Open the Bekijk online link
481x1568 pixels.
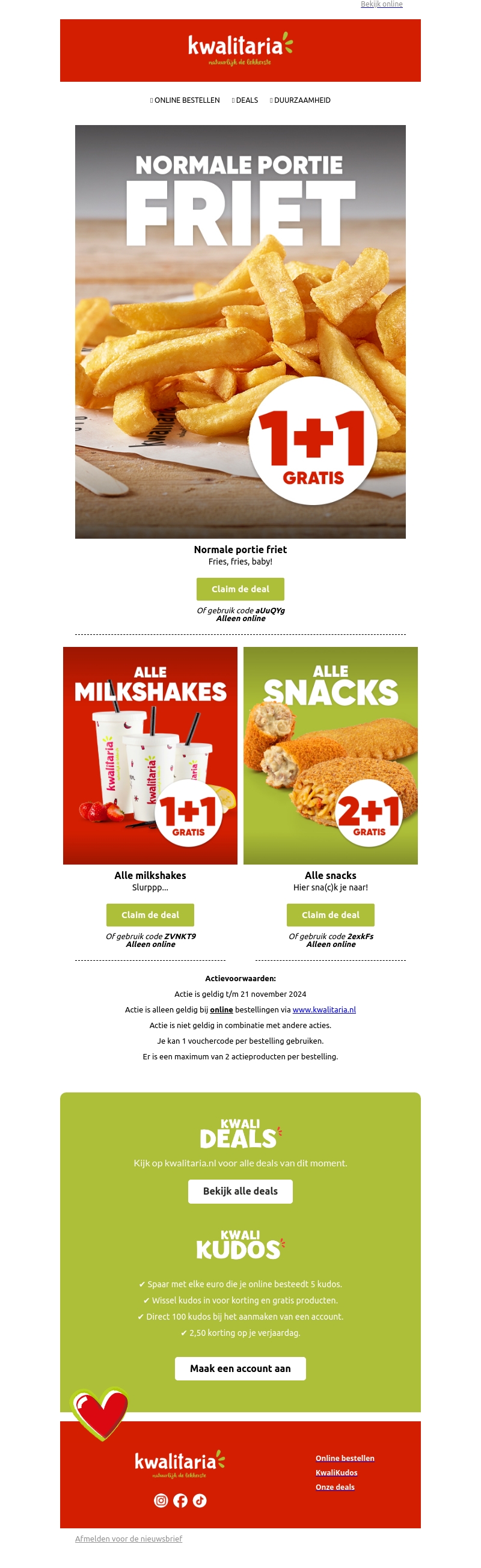point(381,4)
